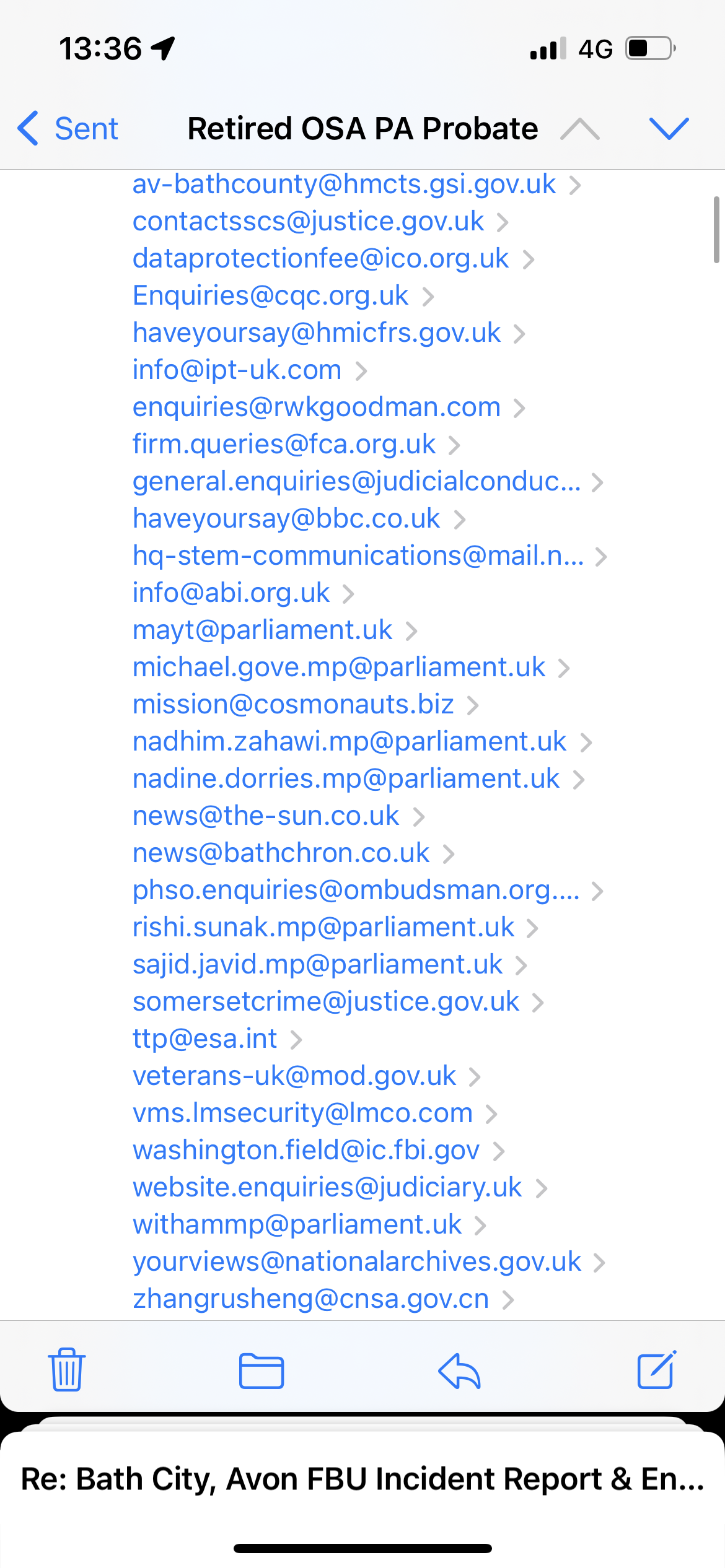Screen dimensions: 725x1568
Task: Delete this email with the trash icon
Action: [x=67, y=1370]
